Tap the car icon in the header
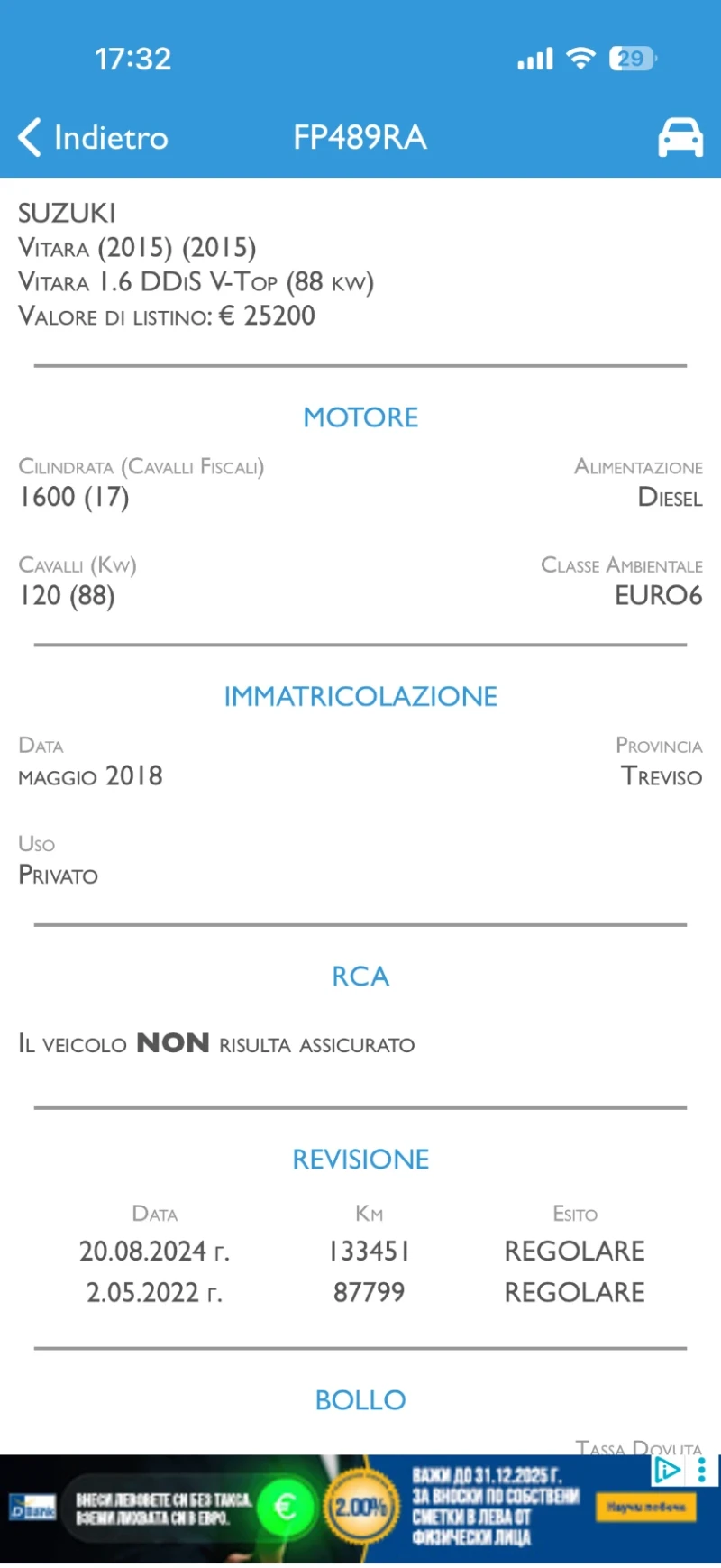The image size is (721, 1568). [x=680, y=138]
